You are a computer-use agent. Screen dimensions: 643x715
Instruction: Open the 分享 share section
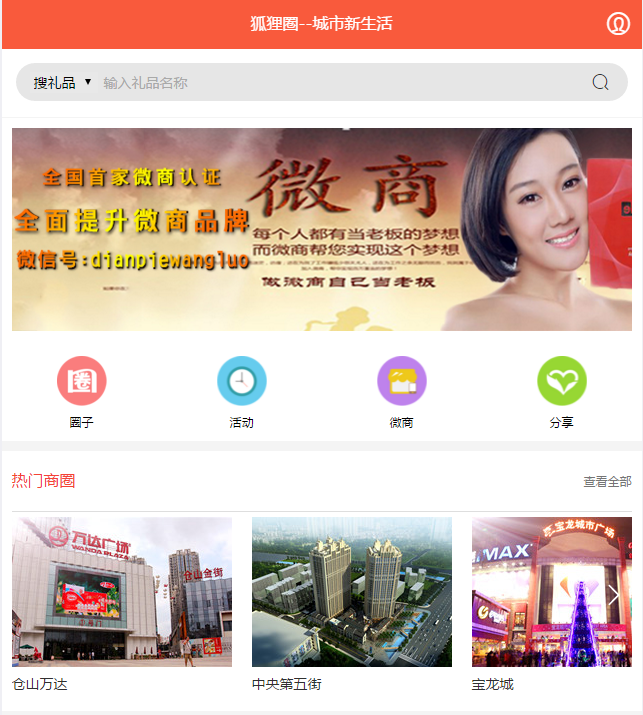(561, 381)
